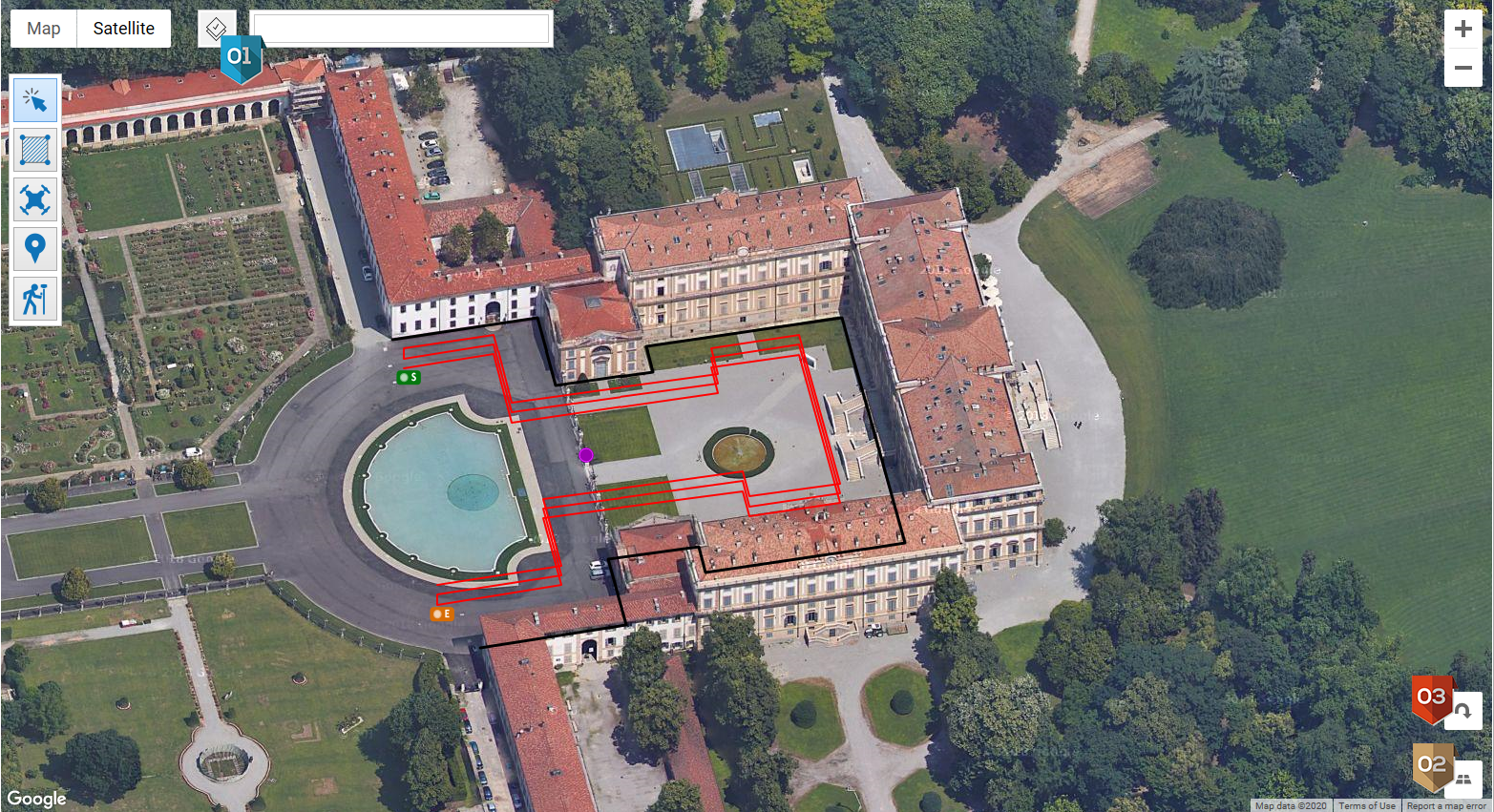The height and width of the screenshot is (812, 1494).
Task: Choose the drone flight tool
Action: (x=35, y=199)
